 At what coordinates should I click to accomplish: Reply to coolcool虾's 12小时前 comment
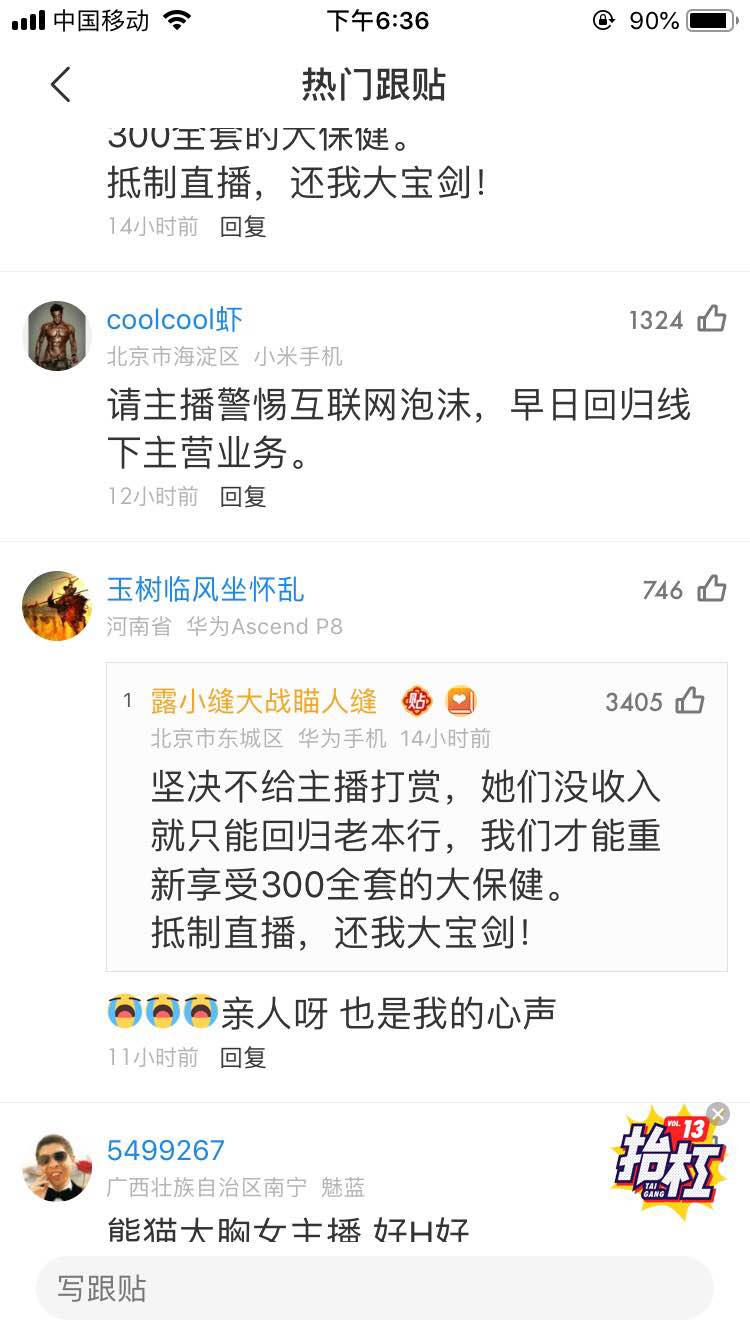click(243, 496)
